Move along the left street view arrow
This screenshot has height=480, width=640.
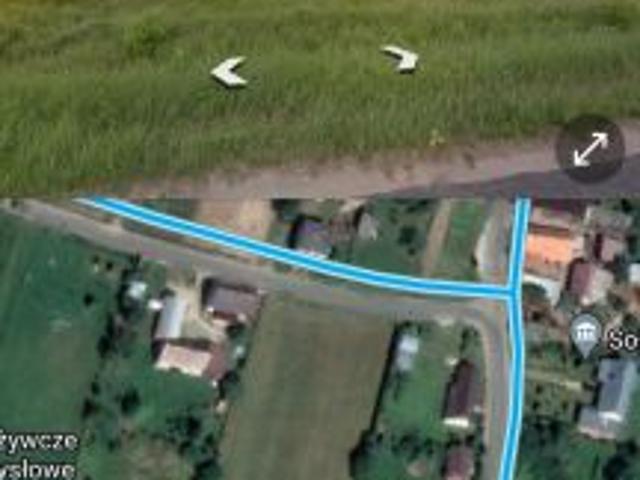coord(229,72)
